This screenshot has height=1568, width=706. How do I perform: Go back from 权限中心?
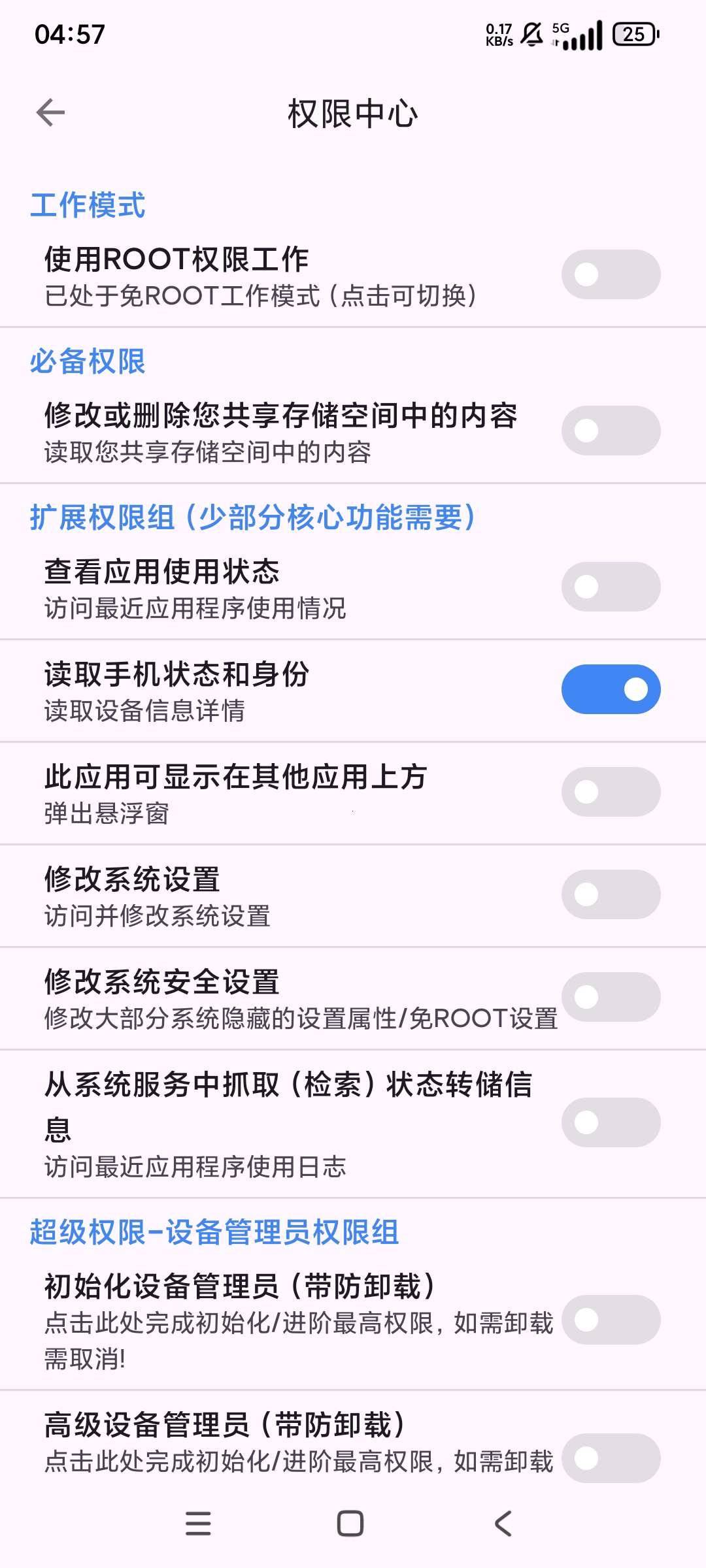[x=50, y=113]
